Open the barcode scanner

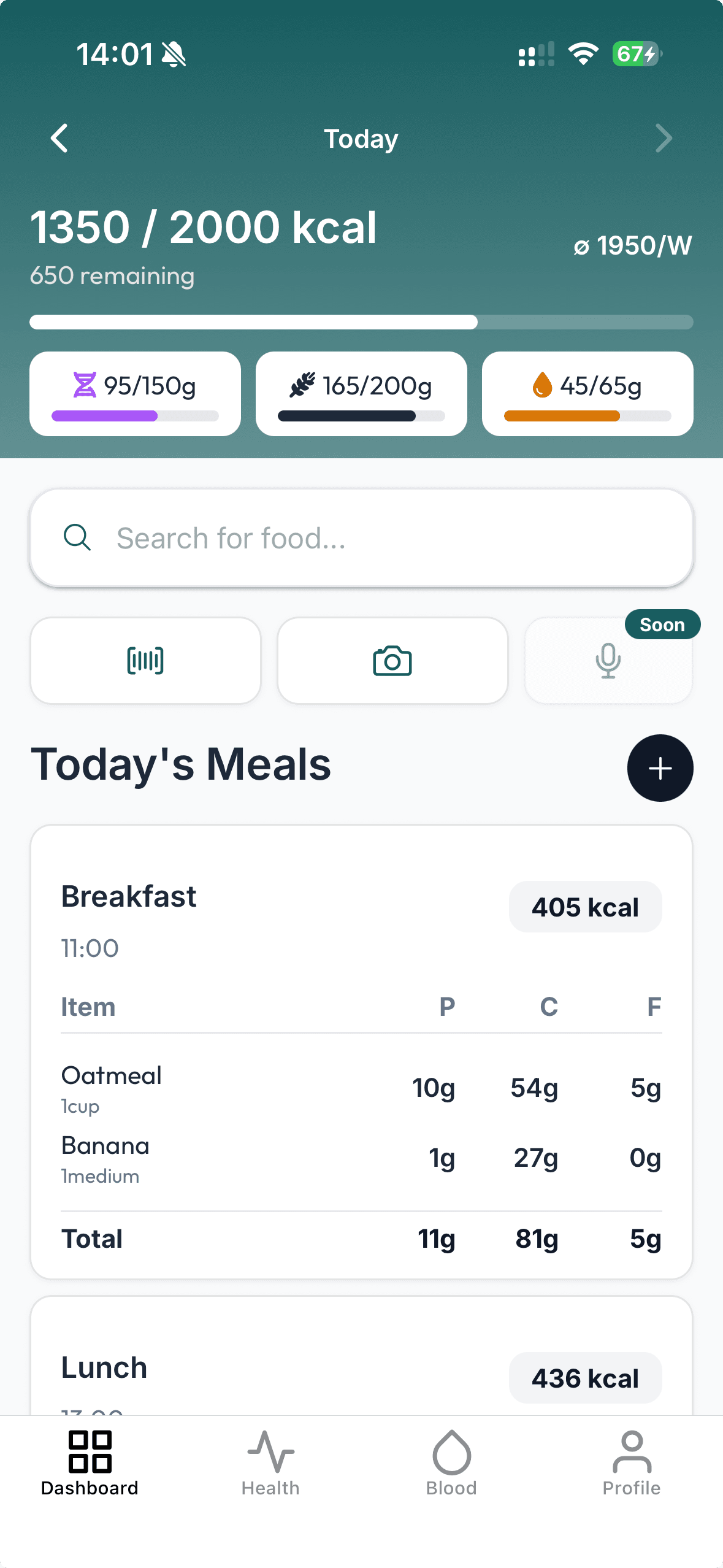tap(145, 660)
